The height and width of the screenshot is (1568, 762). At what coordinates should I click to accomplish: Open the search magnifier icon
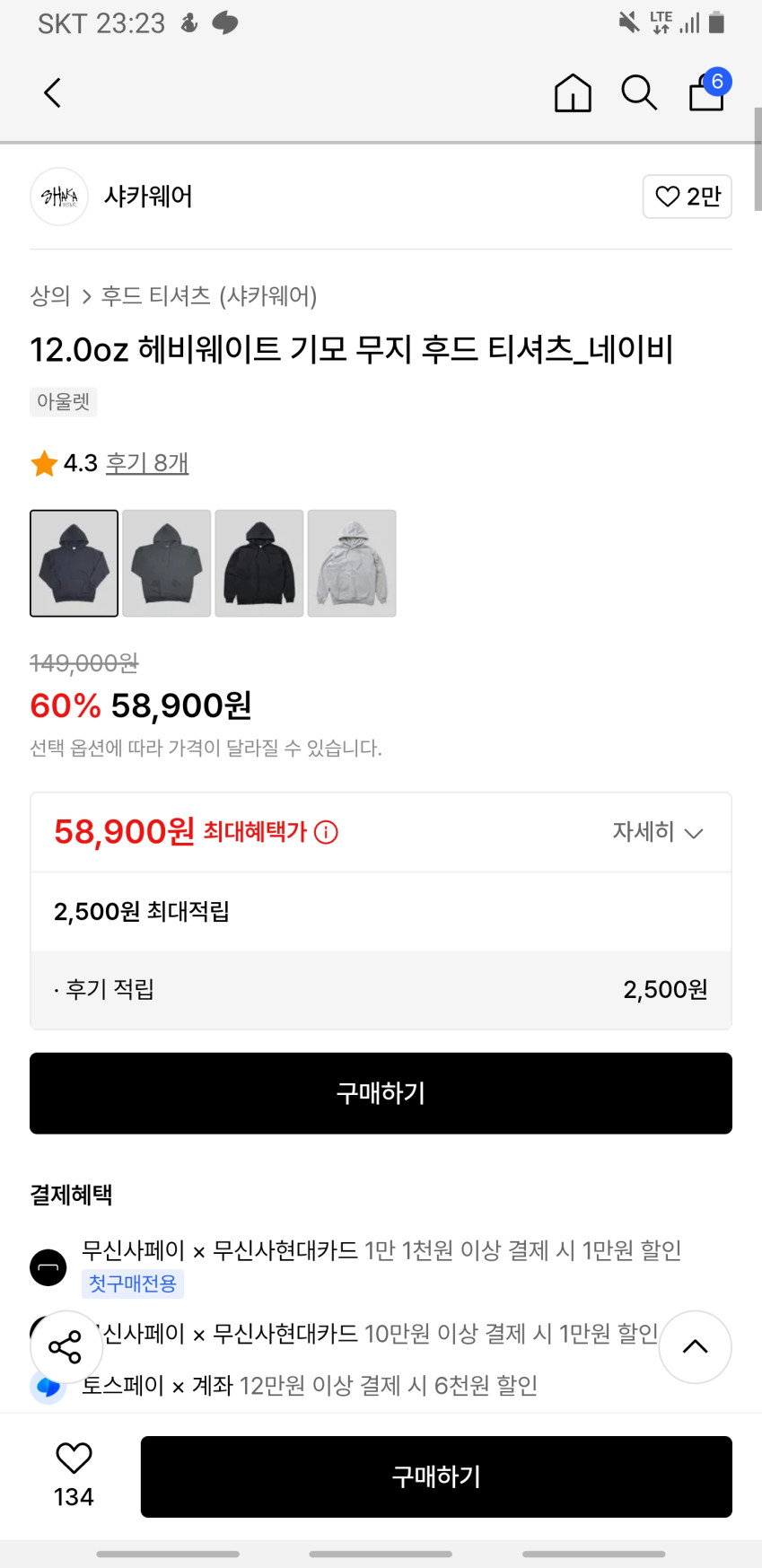pyautogui.click(x=639, y=92)
